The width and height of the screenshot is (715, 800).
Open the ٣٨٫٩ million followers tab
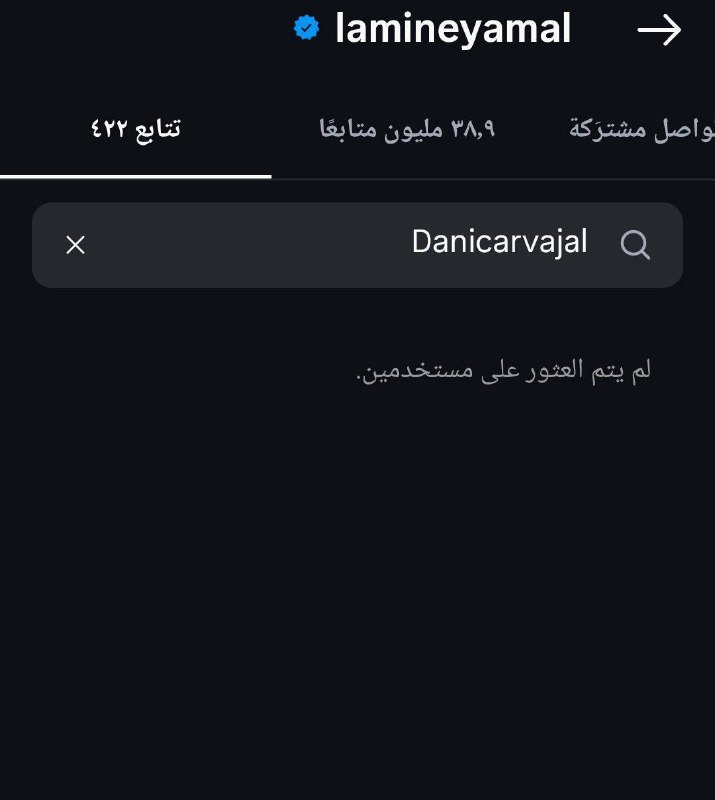click(x=407, y=130)
